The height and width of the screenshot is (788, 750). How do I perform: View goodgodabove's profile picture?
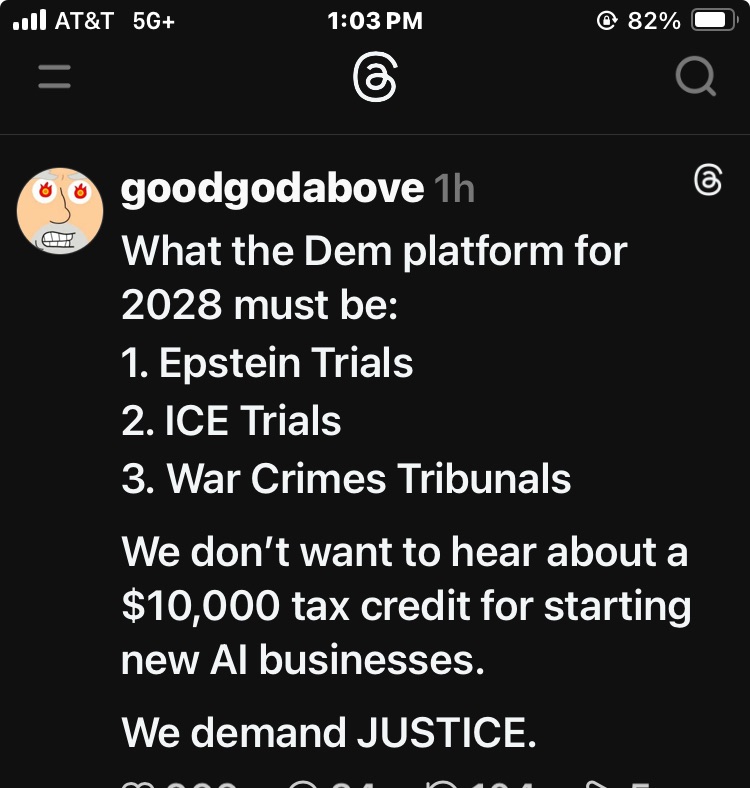tap(60, 211)
